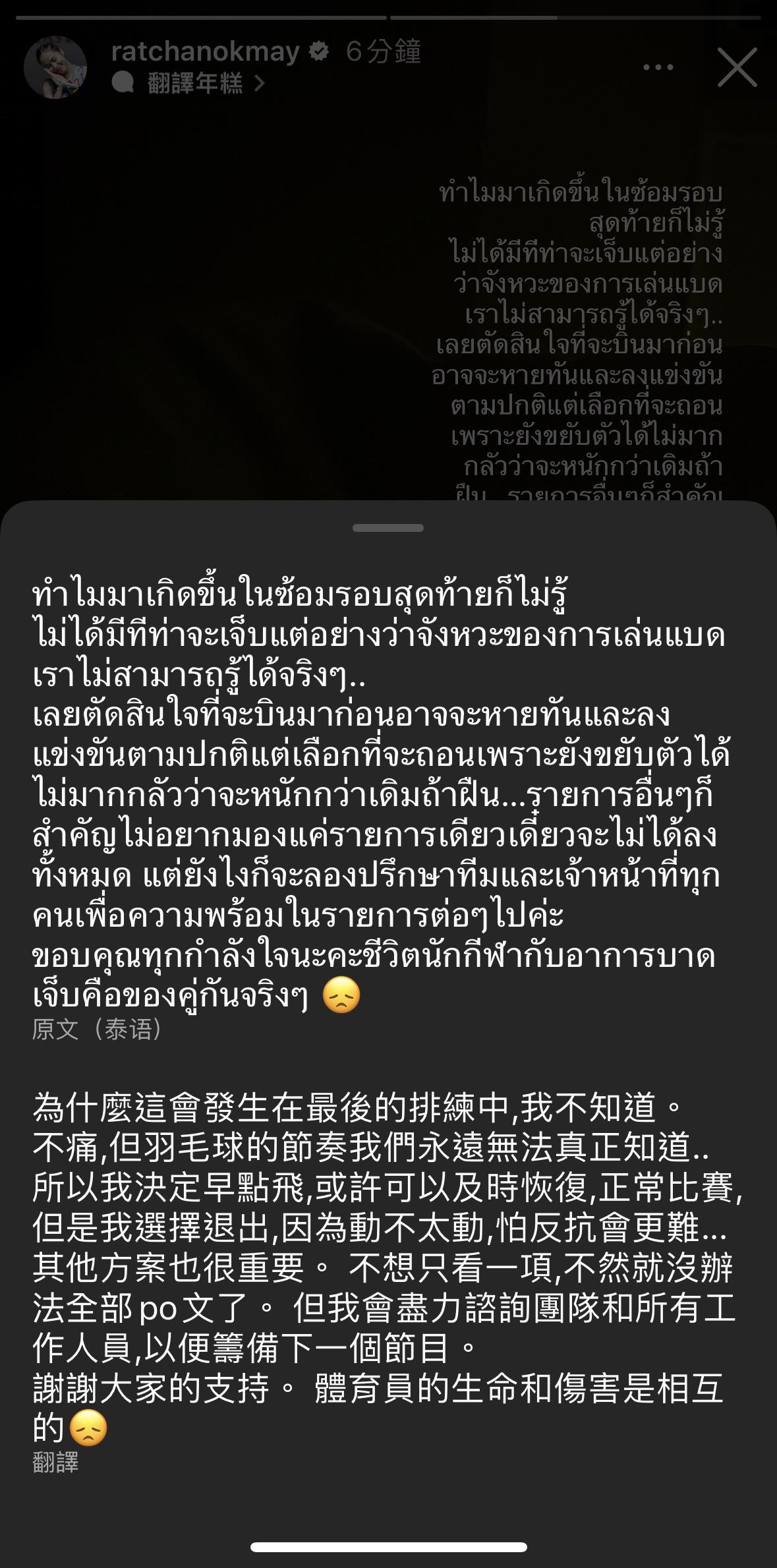This screenshot has width=777, height=1568.
Task: Close the story viewer
Action: tap(737, 67)
